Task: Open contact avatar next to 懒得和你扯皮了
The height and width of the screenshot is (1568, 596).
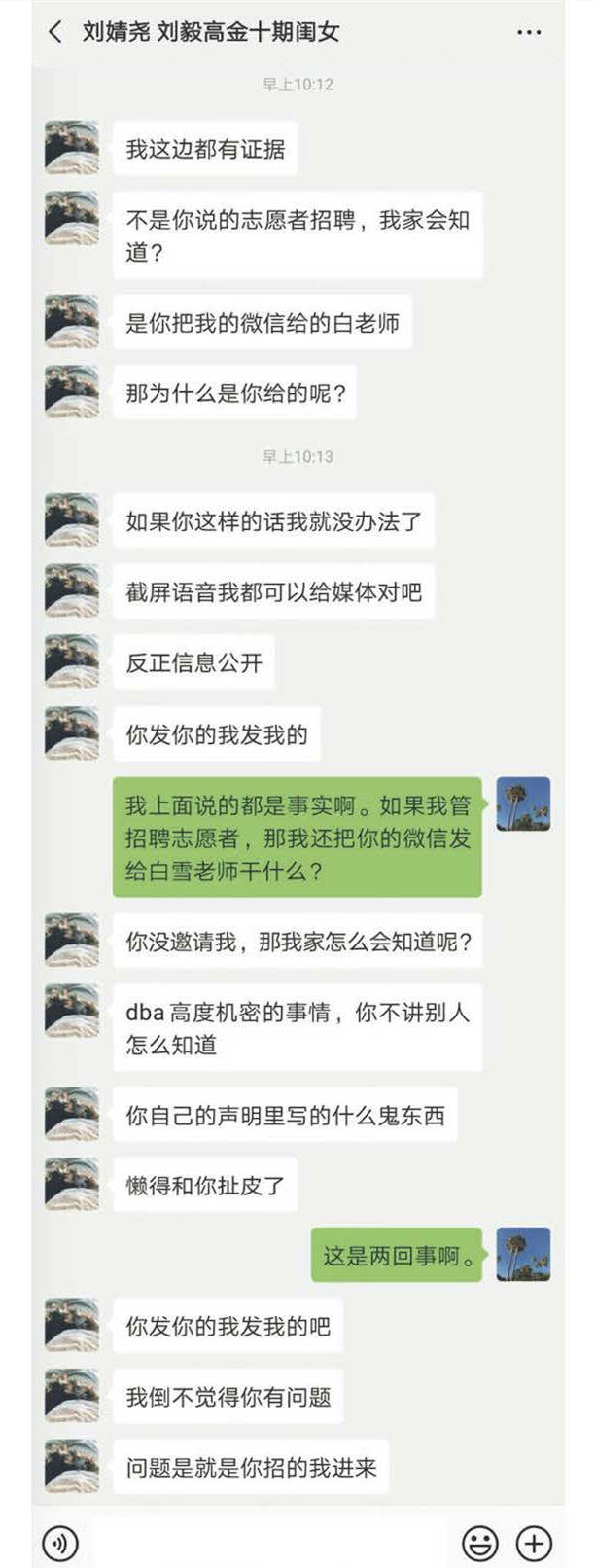Action: pyautogui.click(x=72, y=1184)
